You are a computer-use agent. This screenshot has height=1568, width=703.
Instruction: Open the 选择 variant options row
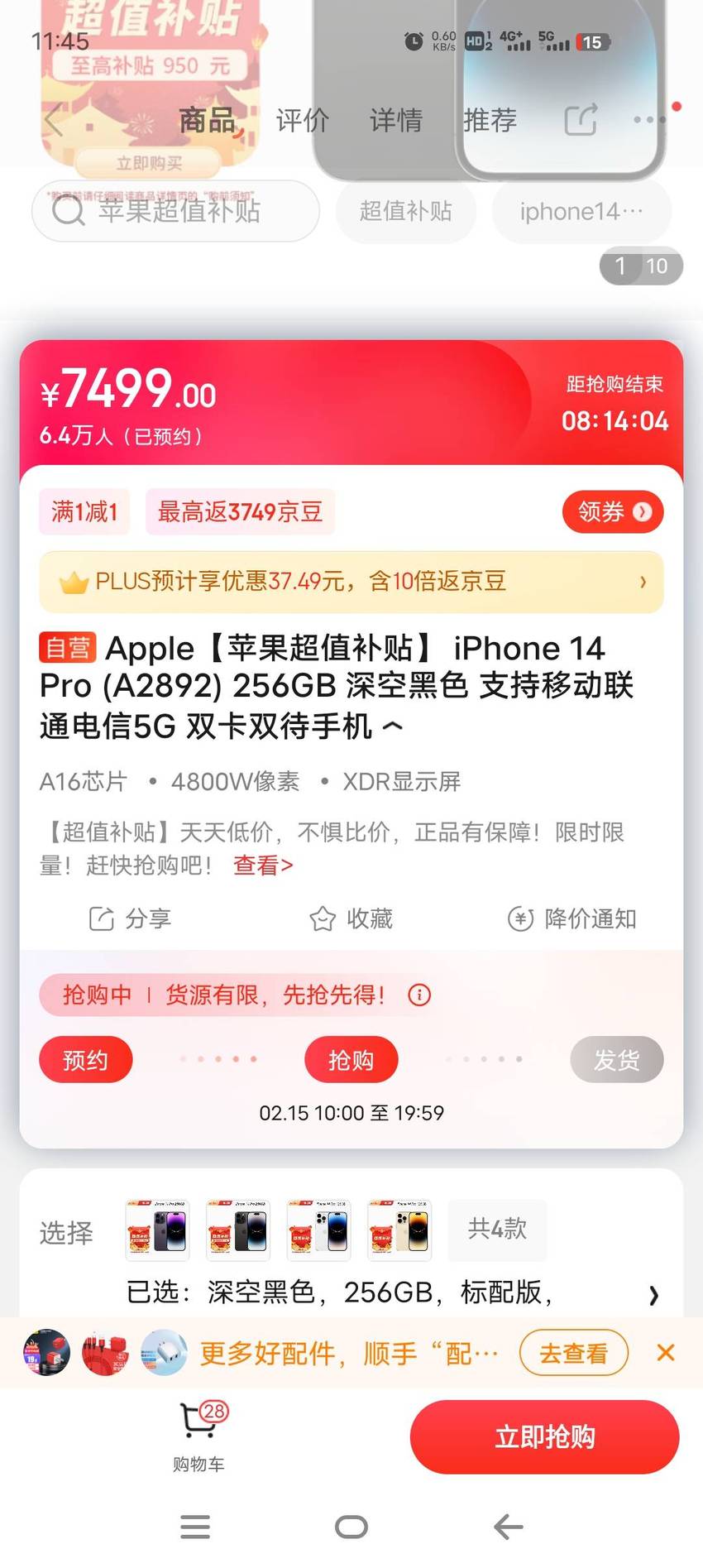pyautogui.click(x=351, y=1253)
